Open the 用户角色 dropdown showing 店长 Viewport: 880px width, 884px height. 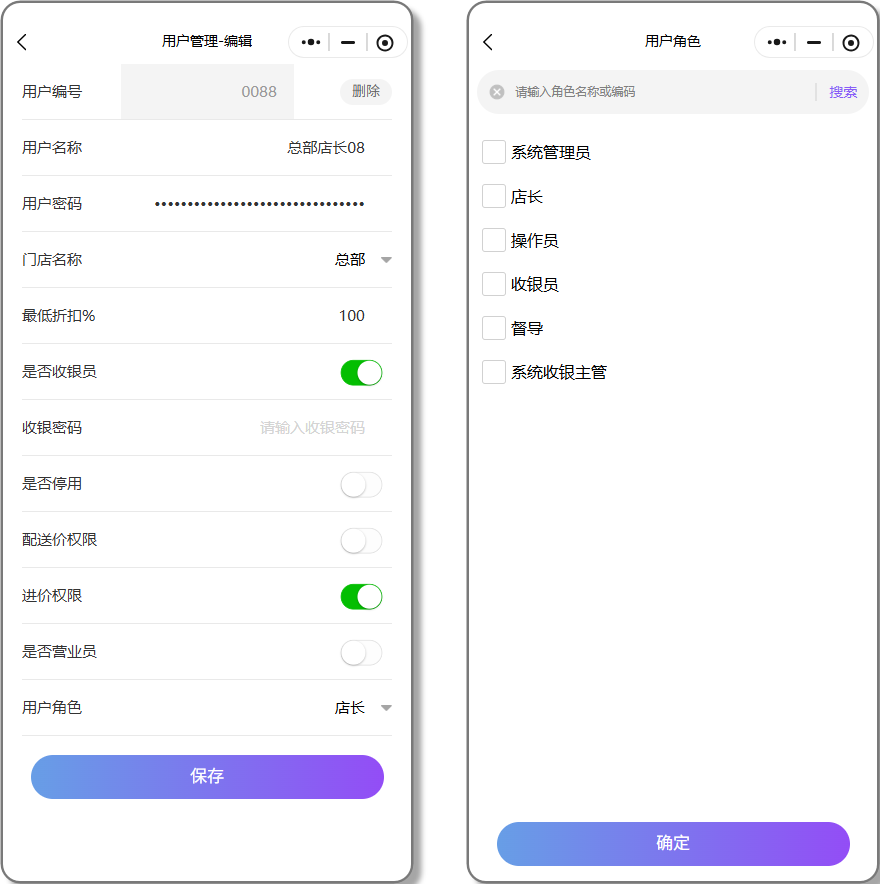[362, 708]
